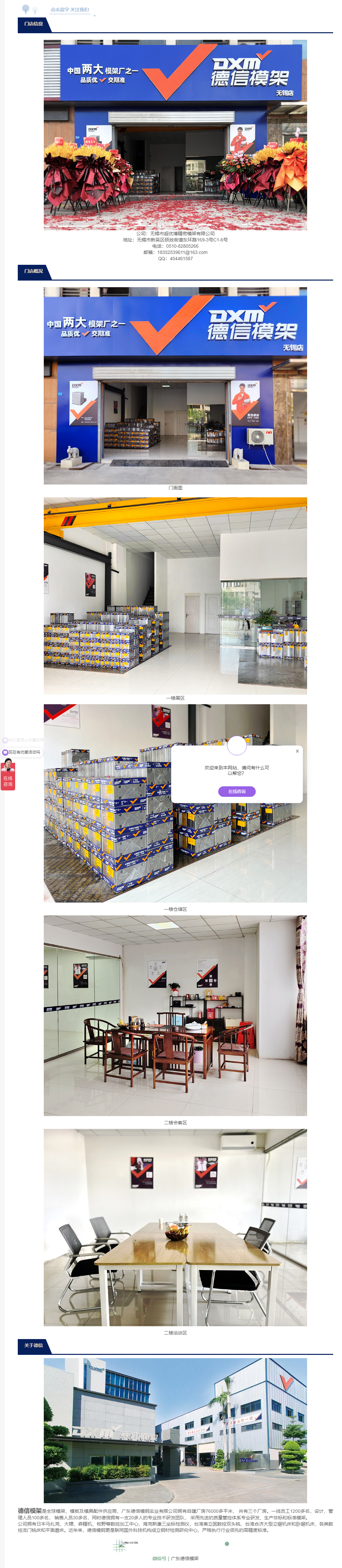The height and width of the screenshot is (1568, 342).
Task: Tap 点击蓝字 关注我们 at the top
Action: click(x=69, y=10)
